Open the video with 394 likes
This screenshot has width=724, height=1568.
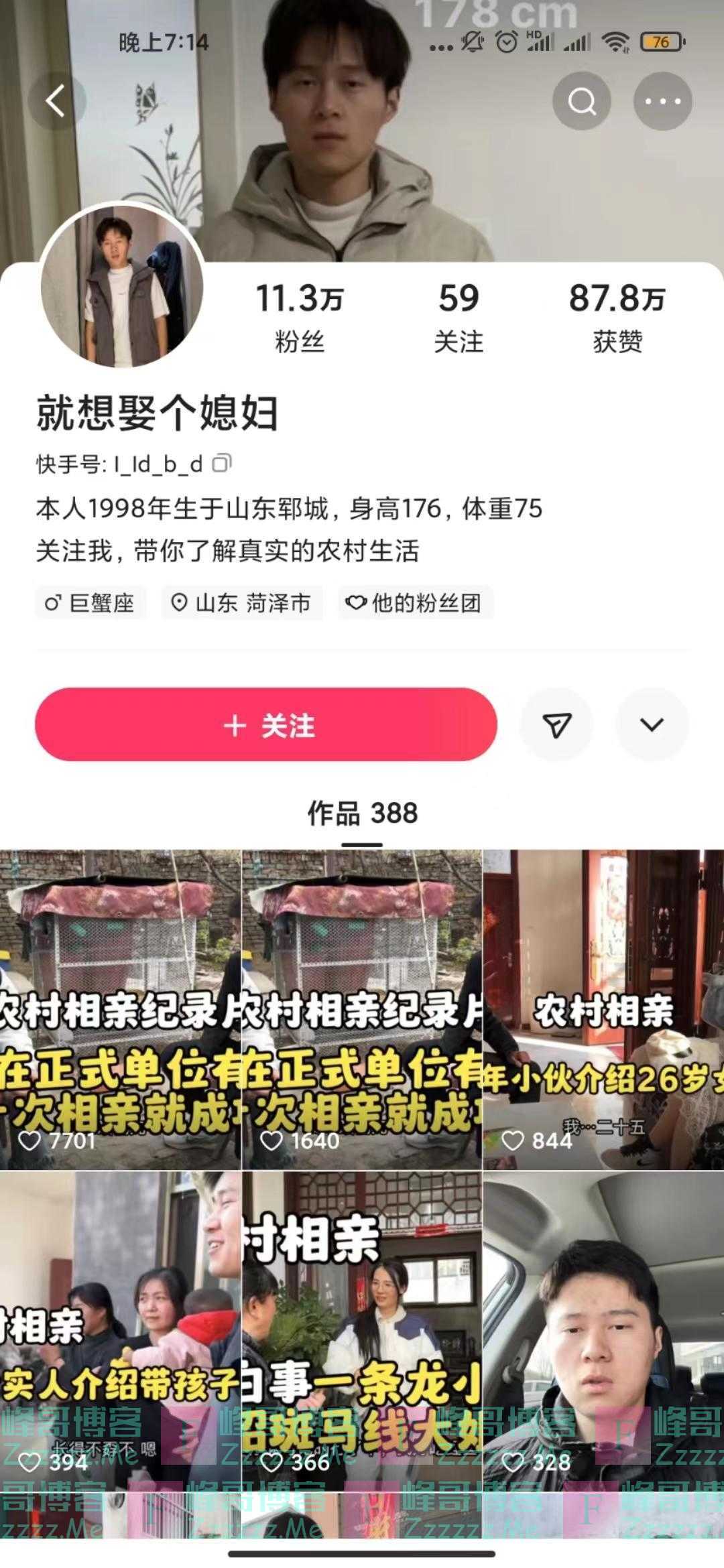click(x=120, y=1330)
